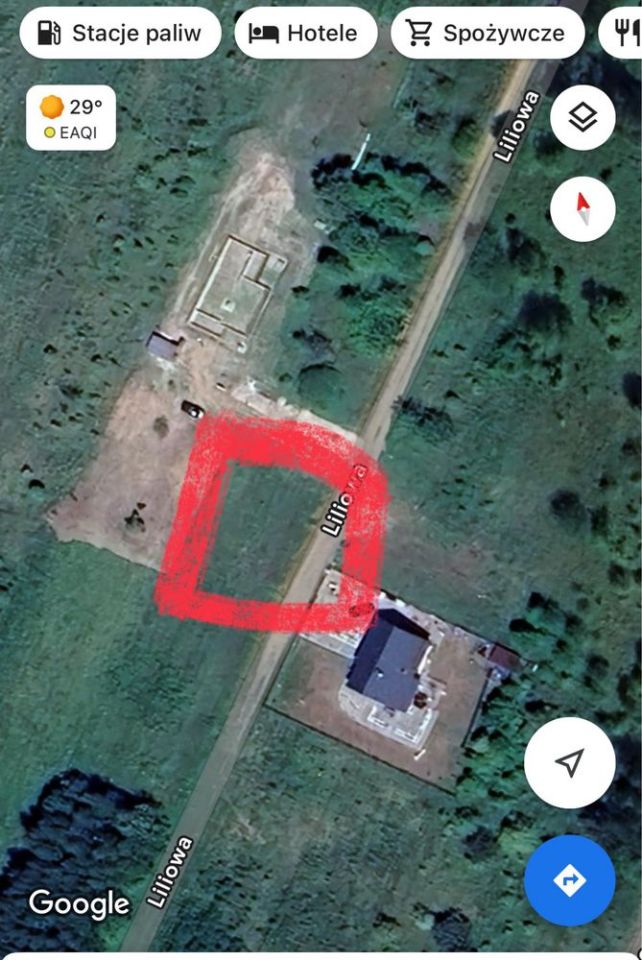The height and width of the screenshot is (960, 642).
Task: Tap the compass to reset north
Action: (582, 208)
